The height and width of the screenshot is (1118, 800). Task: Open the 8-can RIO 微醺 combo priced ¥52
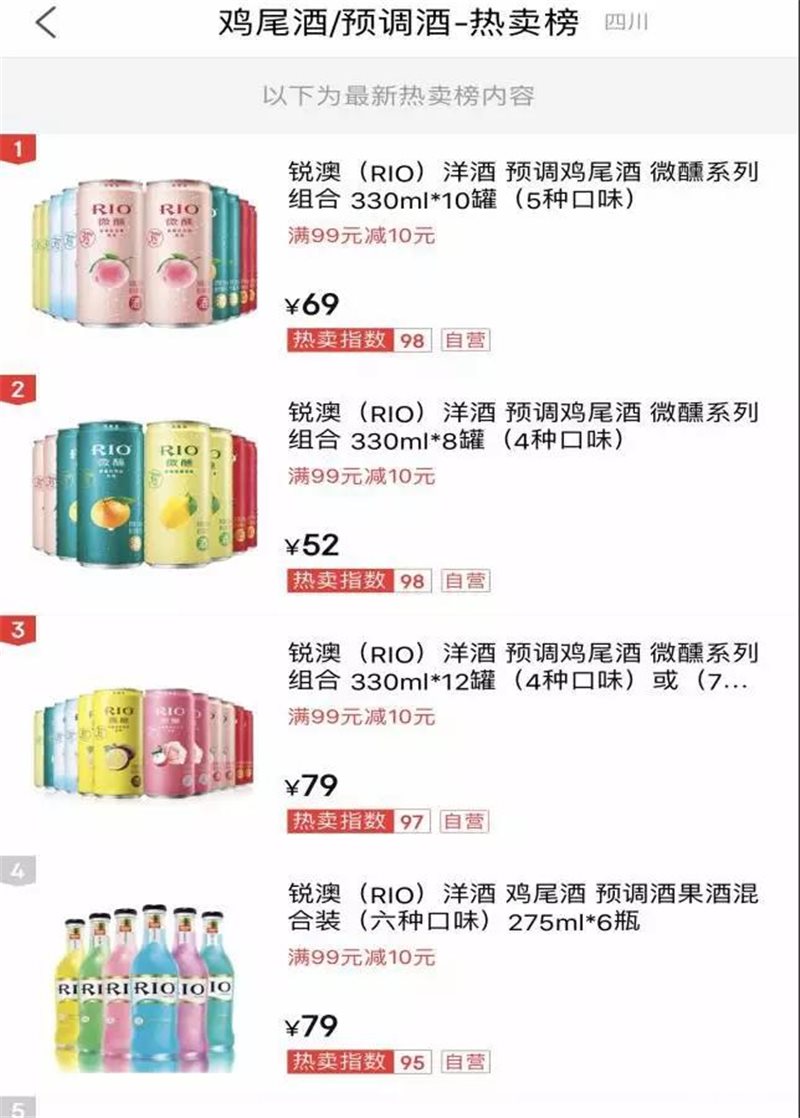tap(522, 426)
